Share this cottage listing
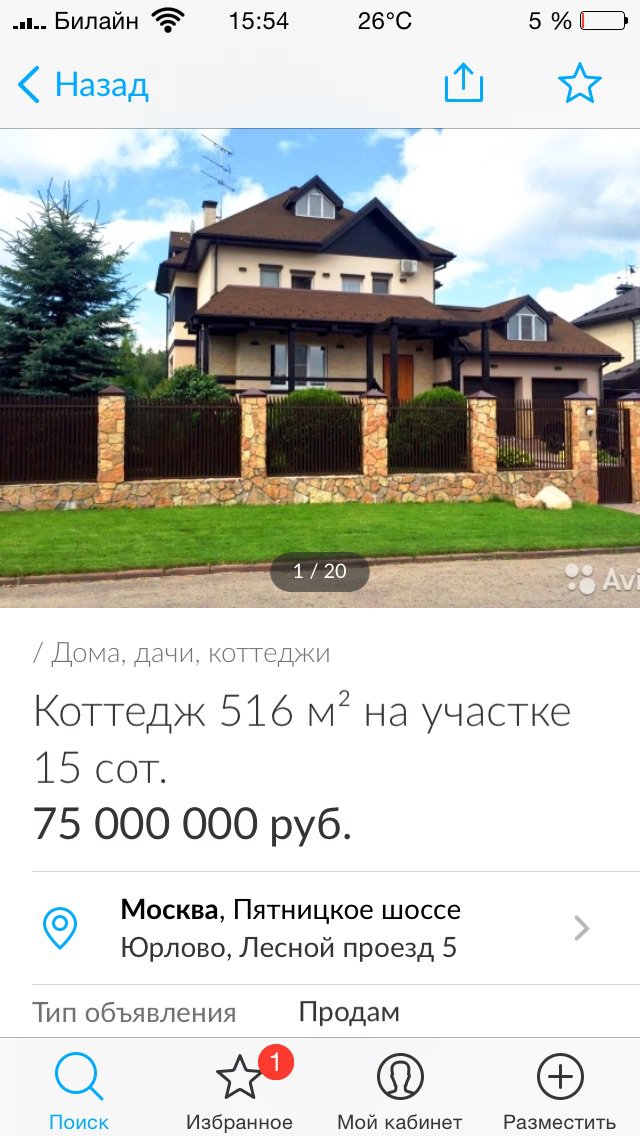640x1136 pixels. tap(463, 83)
